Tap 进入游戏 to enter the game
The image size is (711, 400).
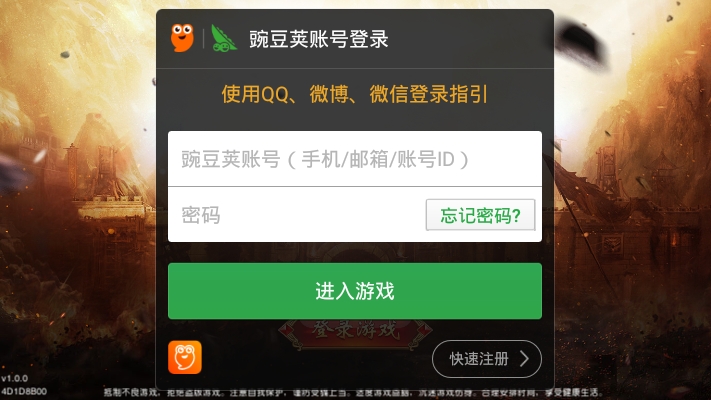tap(354, 291)
